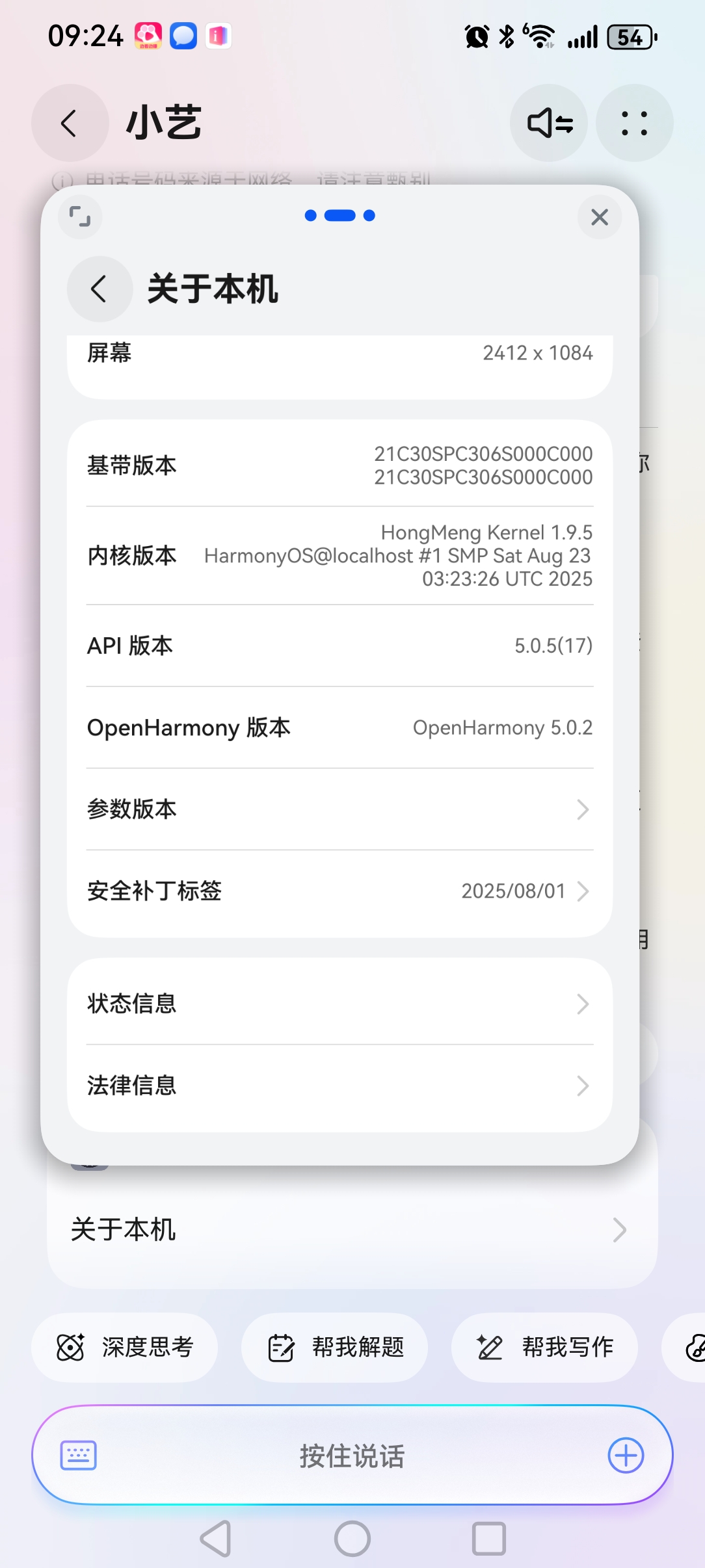Open 状态信息

point(339,1004)
